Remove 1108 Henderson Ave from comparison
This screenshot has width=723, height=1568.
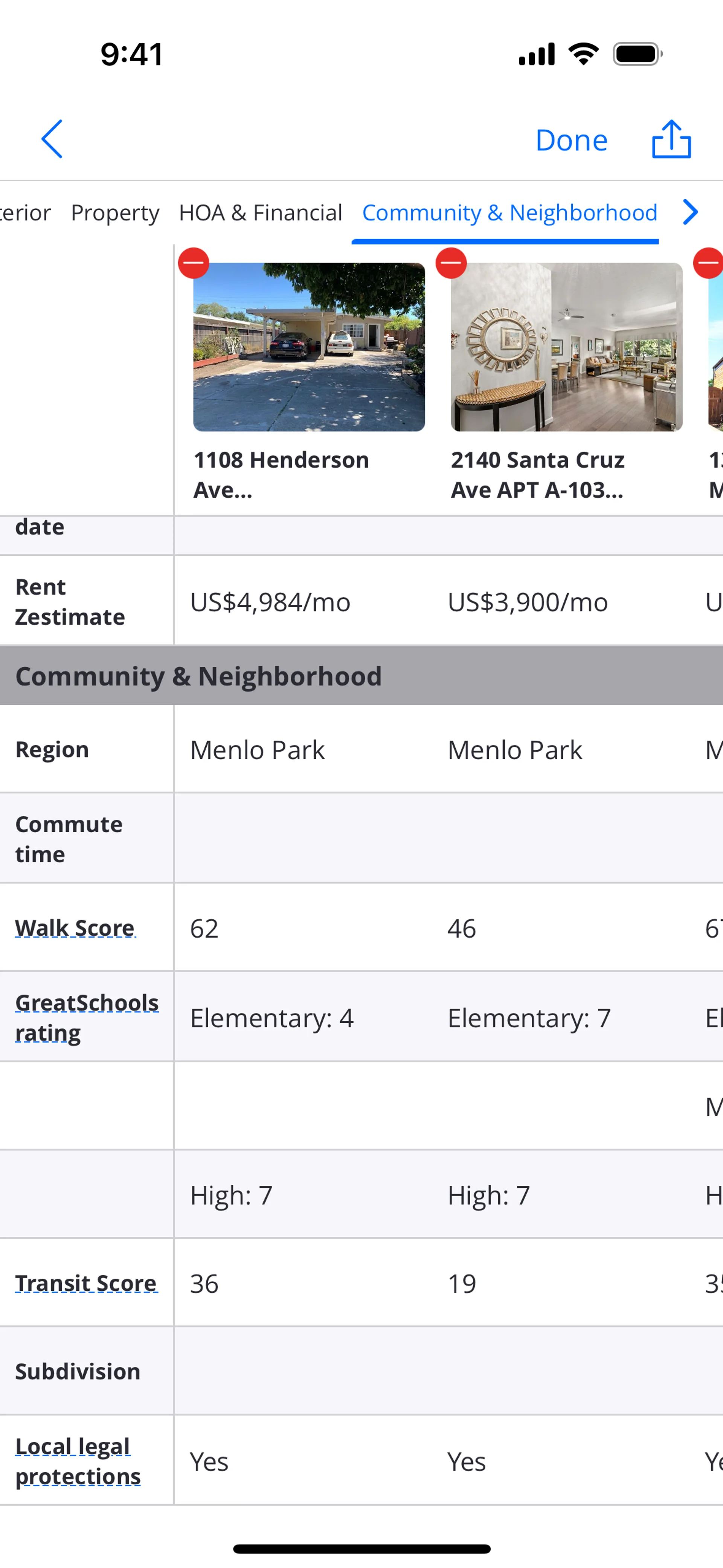click(x=194, y=264)
